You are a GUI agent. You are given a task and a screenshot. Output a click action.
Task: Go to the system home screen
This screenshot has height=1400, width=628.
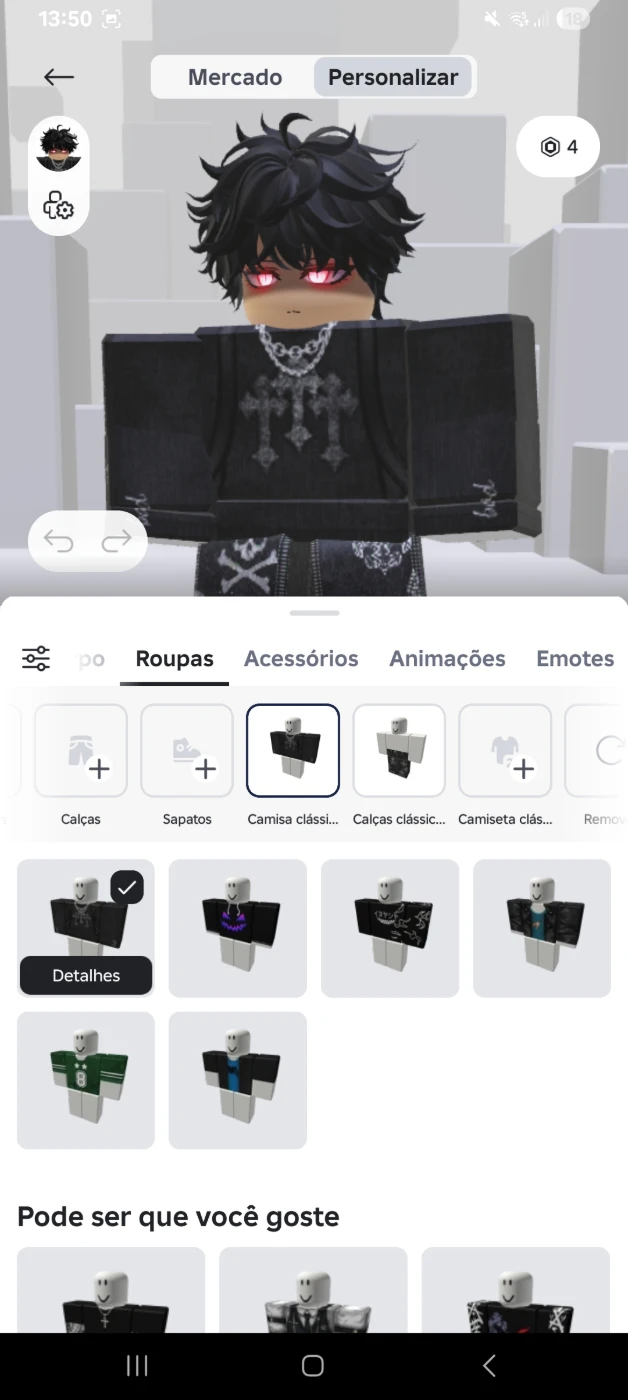tap(313, 1365)
